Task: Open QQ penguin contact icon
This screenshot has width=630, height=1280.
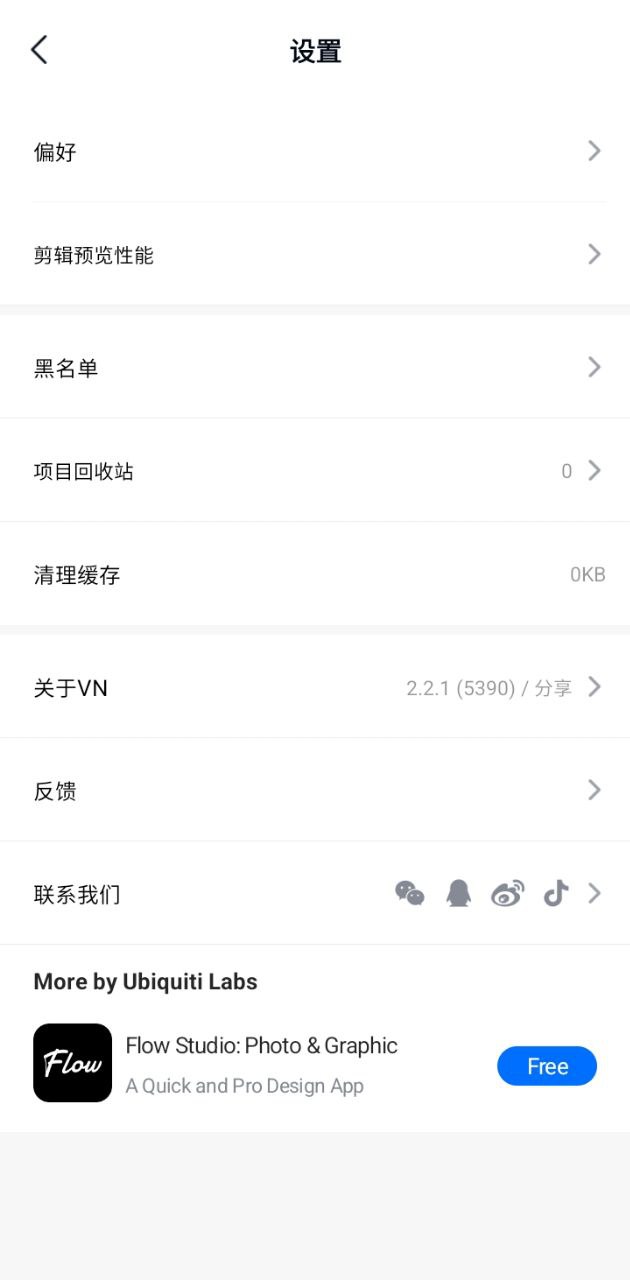Action: click(x=459, y=893)
